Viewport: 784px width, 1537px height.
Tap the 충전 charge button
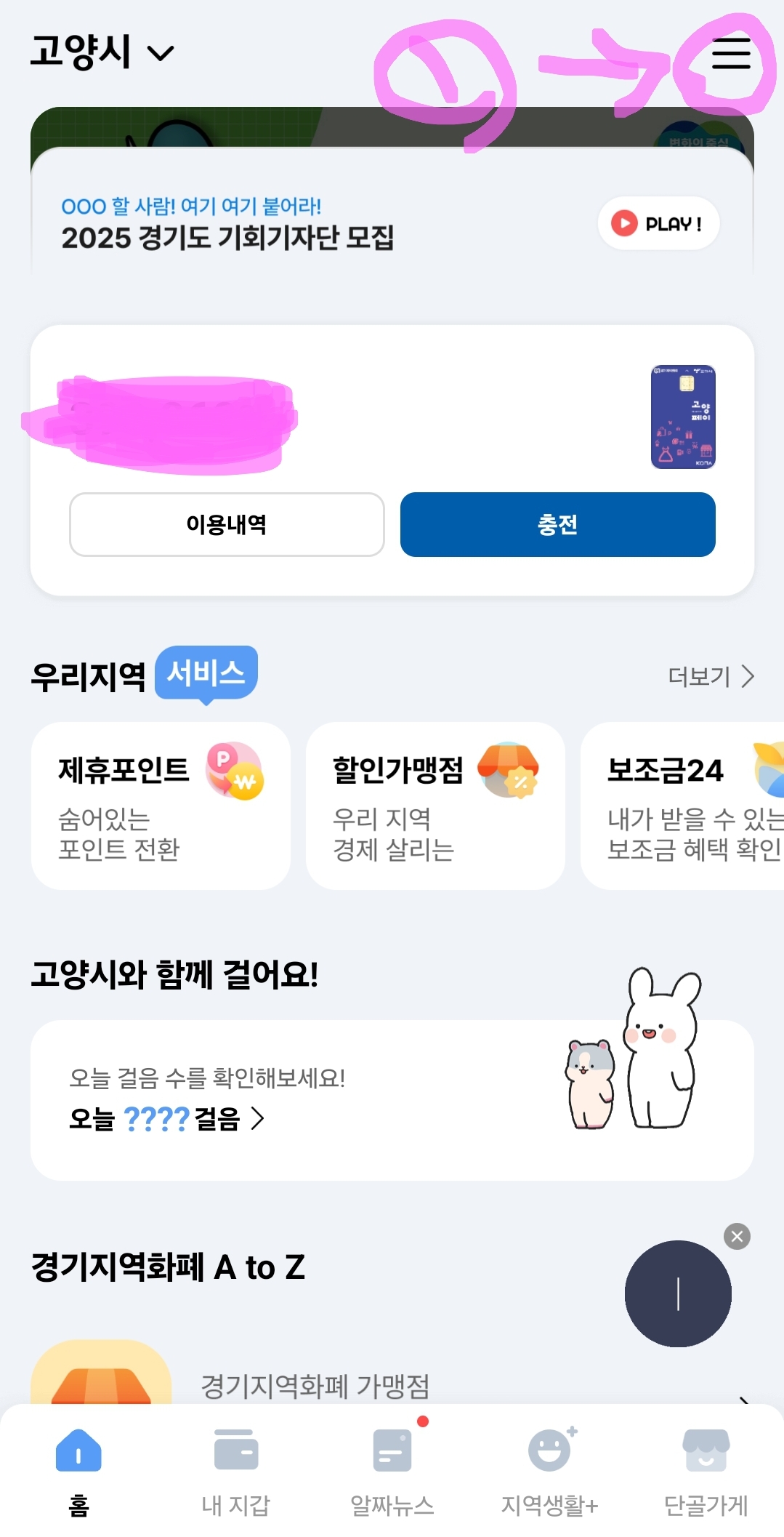(x=557, y=524)
